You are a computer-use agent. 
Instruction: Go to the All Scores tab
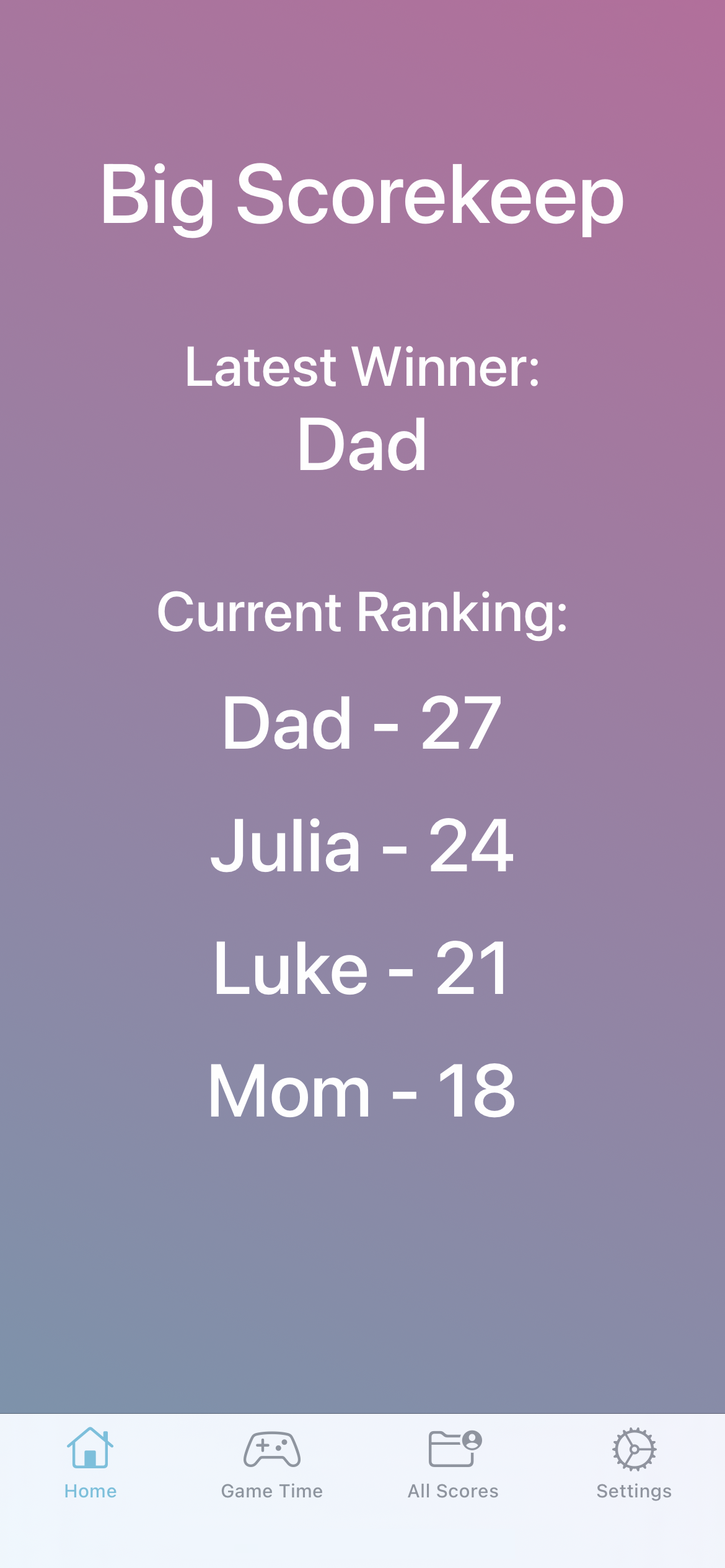click(454, 1463)
